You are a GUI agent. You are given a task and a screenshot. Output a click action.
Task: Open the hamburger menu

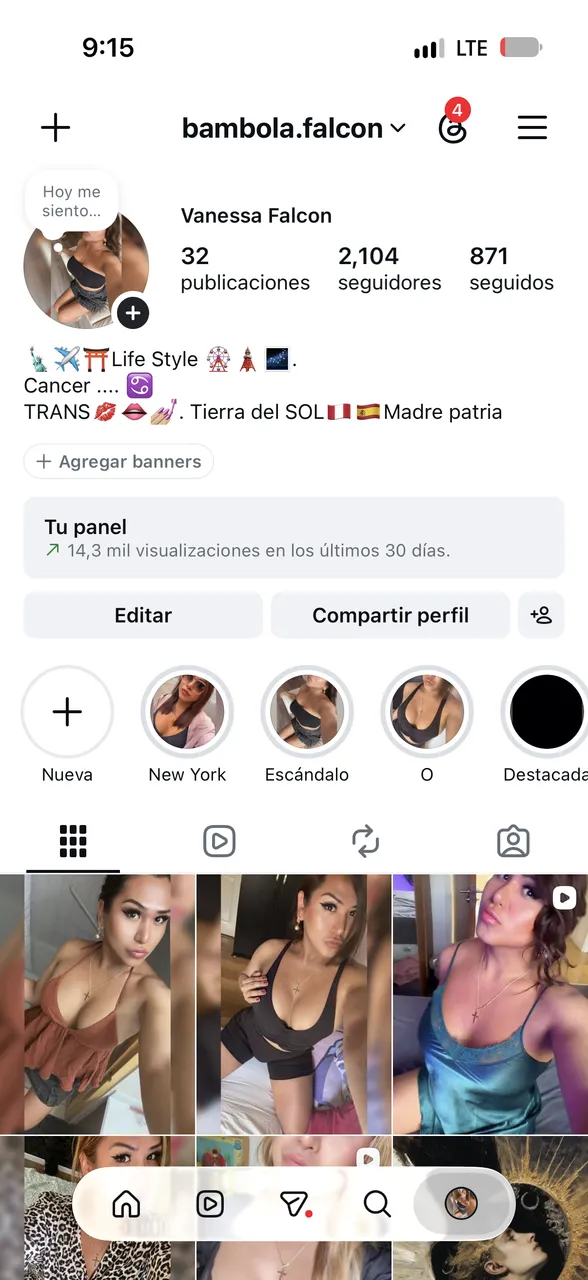coord(532,128)
